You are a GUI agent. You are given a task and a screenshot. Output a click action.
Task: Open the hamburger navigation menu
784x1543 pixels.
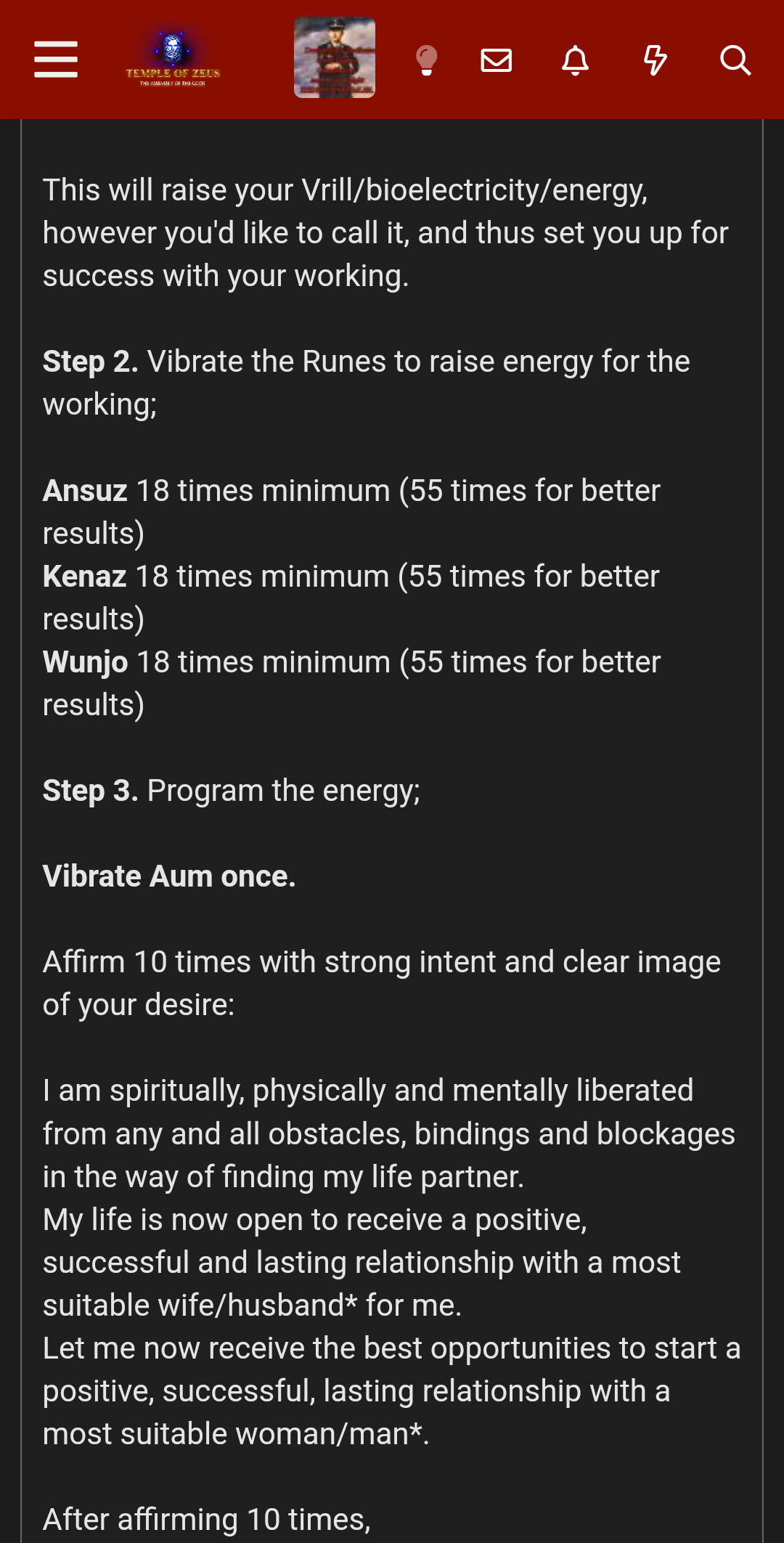click(x=56, y=60)
